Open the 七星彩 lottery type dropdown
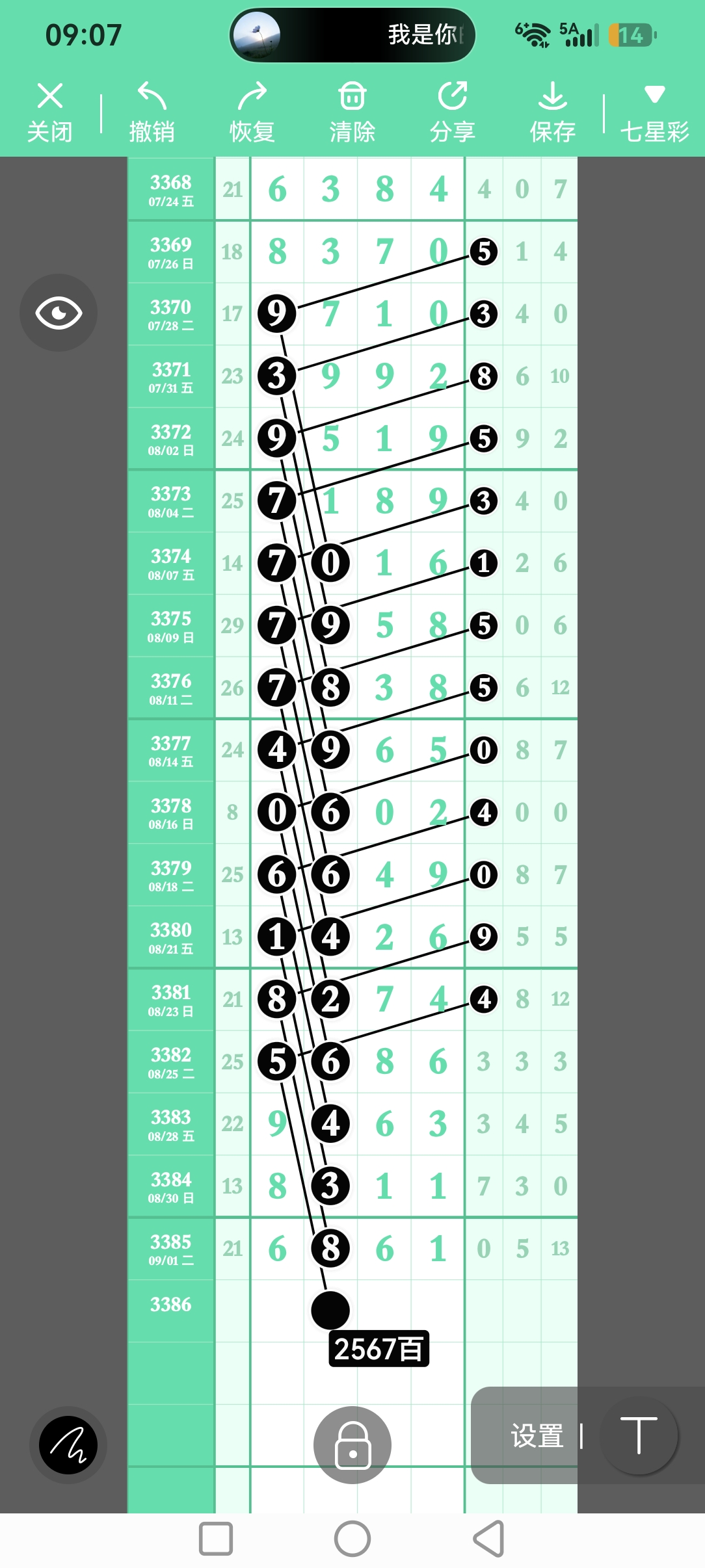Screen dimensions: 705x1568 click(654, 112)
